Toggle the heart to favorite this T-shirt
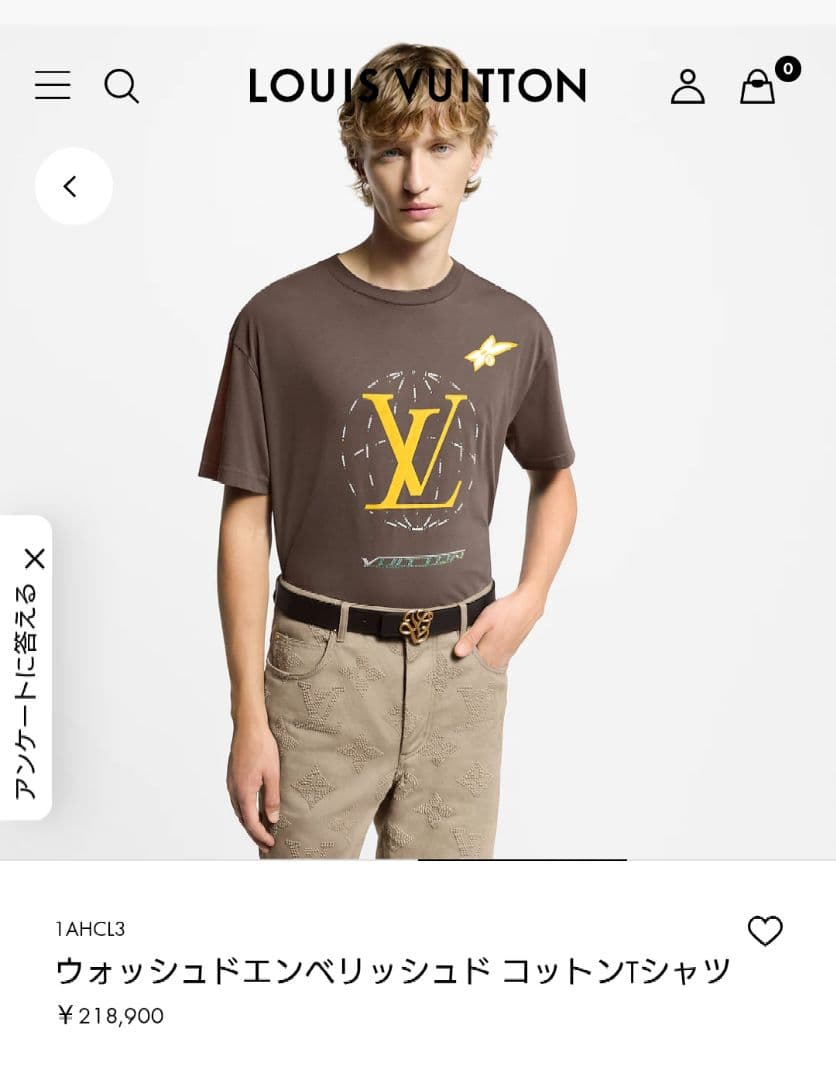836x1080 pixels. [764, 931]
